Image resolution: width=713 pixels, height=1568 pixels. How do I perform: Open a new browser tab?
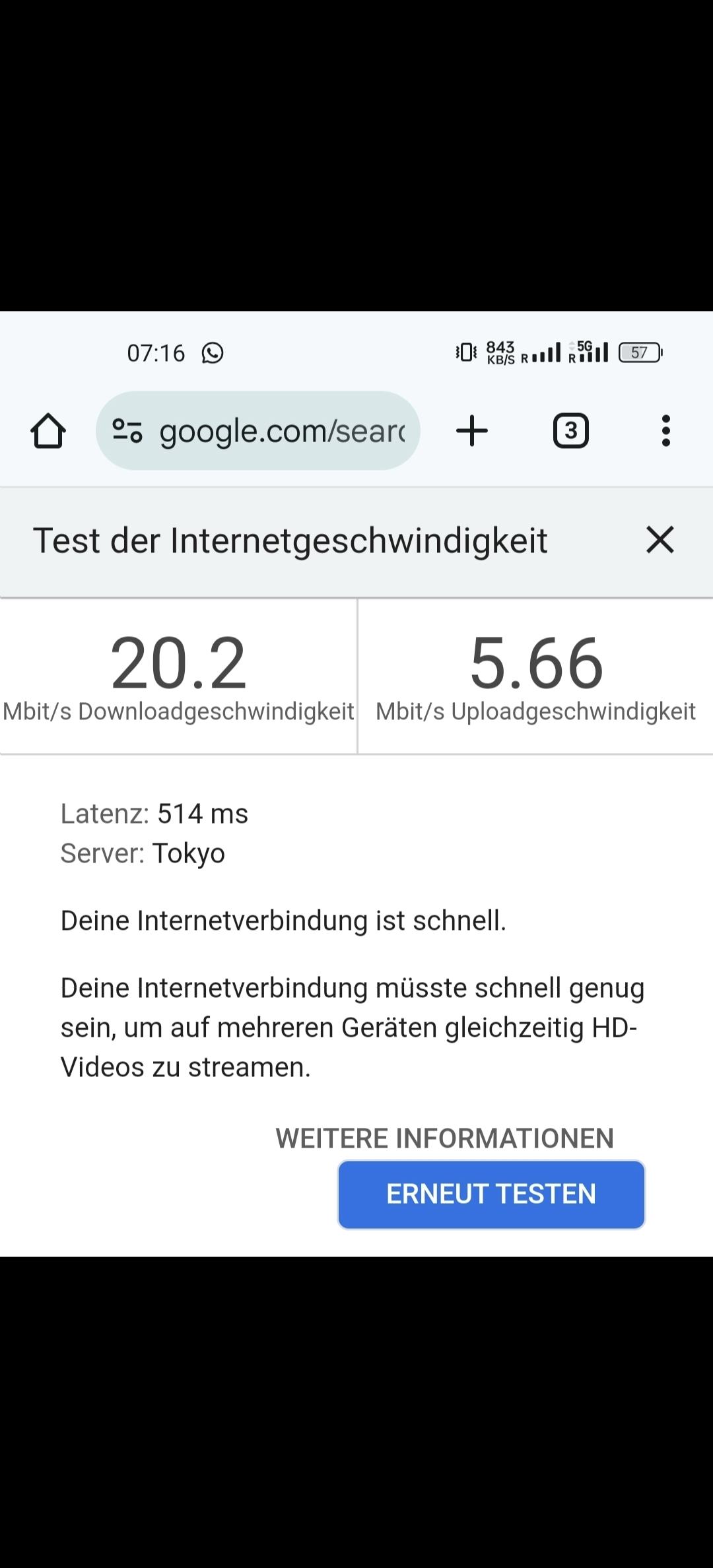(472, 431)
